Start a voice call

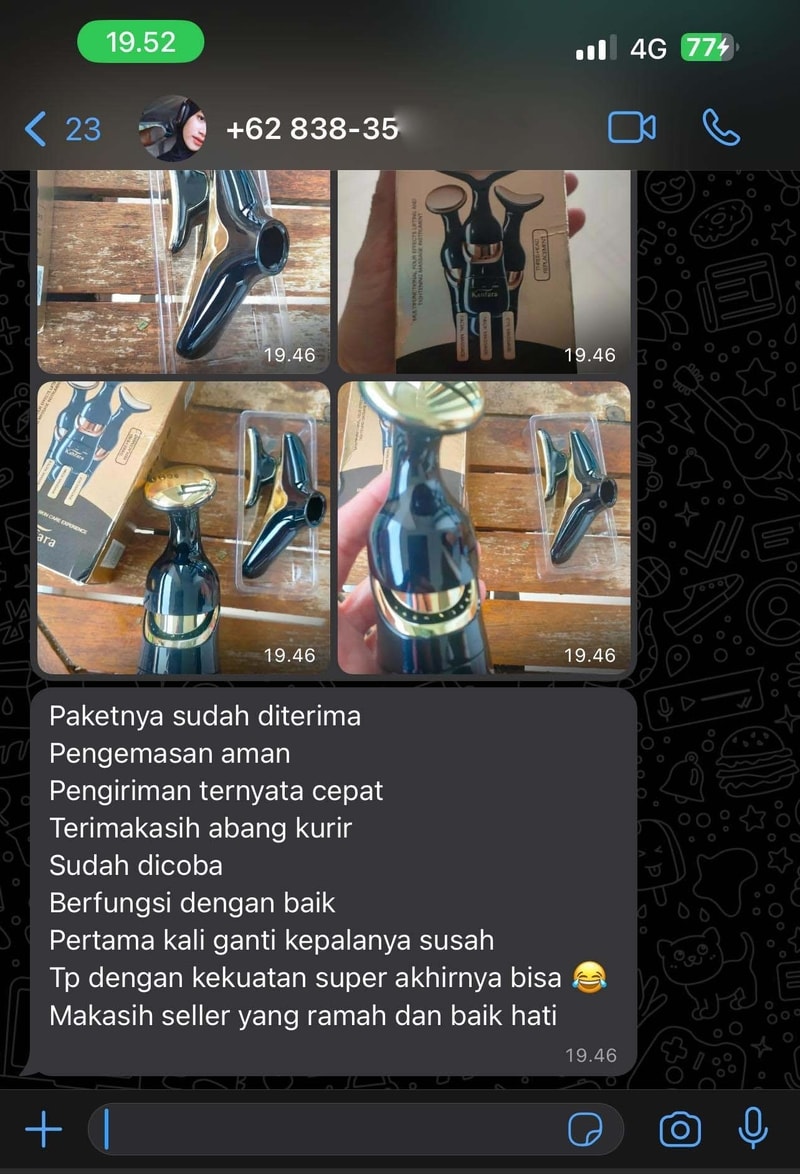pos(721,128)
